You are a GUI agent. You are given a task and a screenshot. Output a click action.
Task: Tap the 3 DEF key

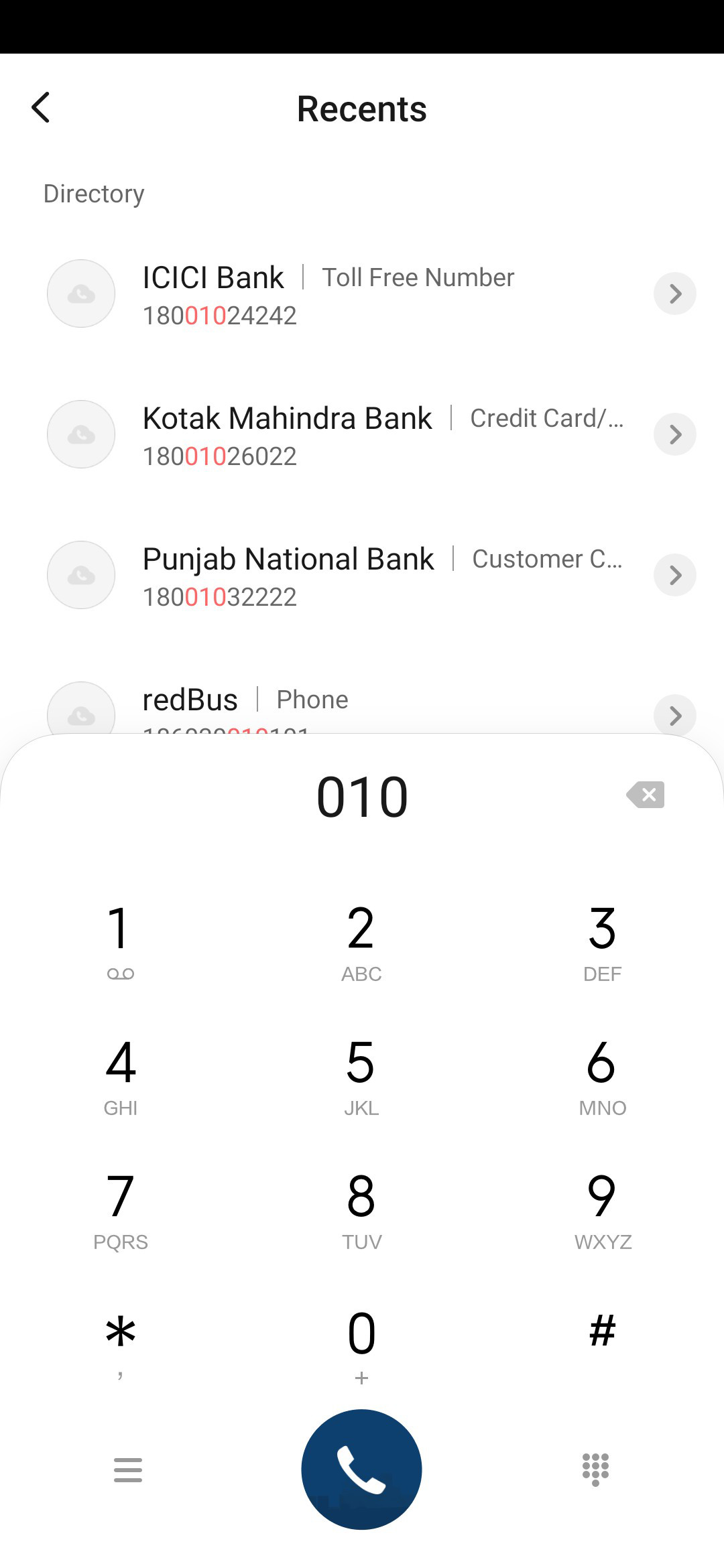tap(602, 941)
